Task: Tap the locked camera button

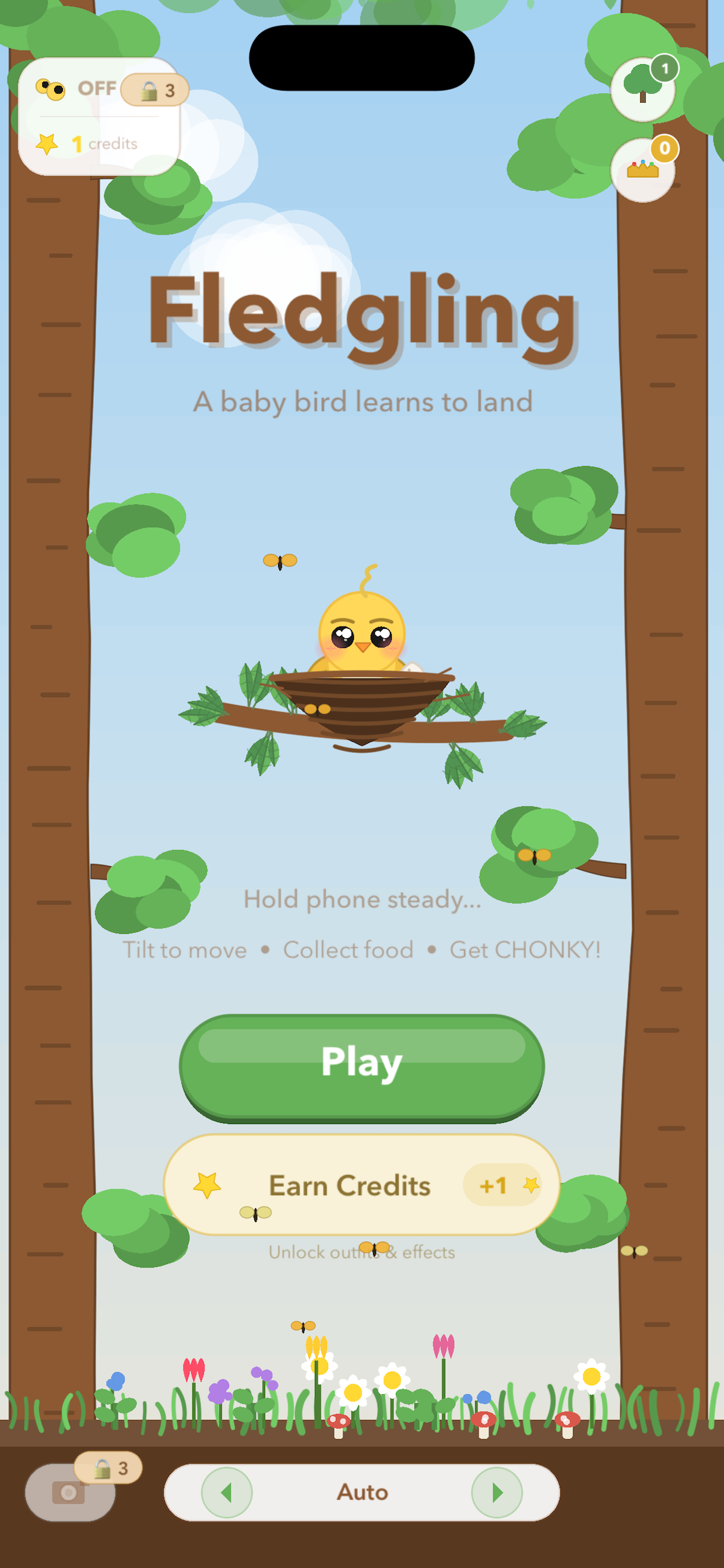Action: coord(69,1492)
